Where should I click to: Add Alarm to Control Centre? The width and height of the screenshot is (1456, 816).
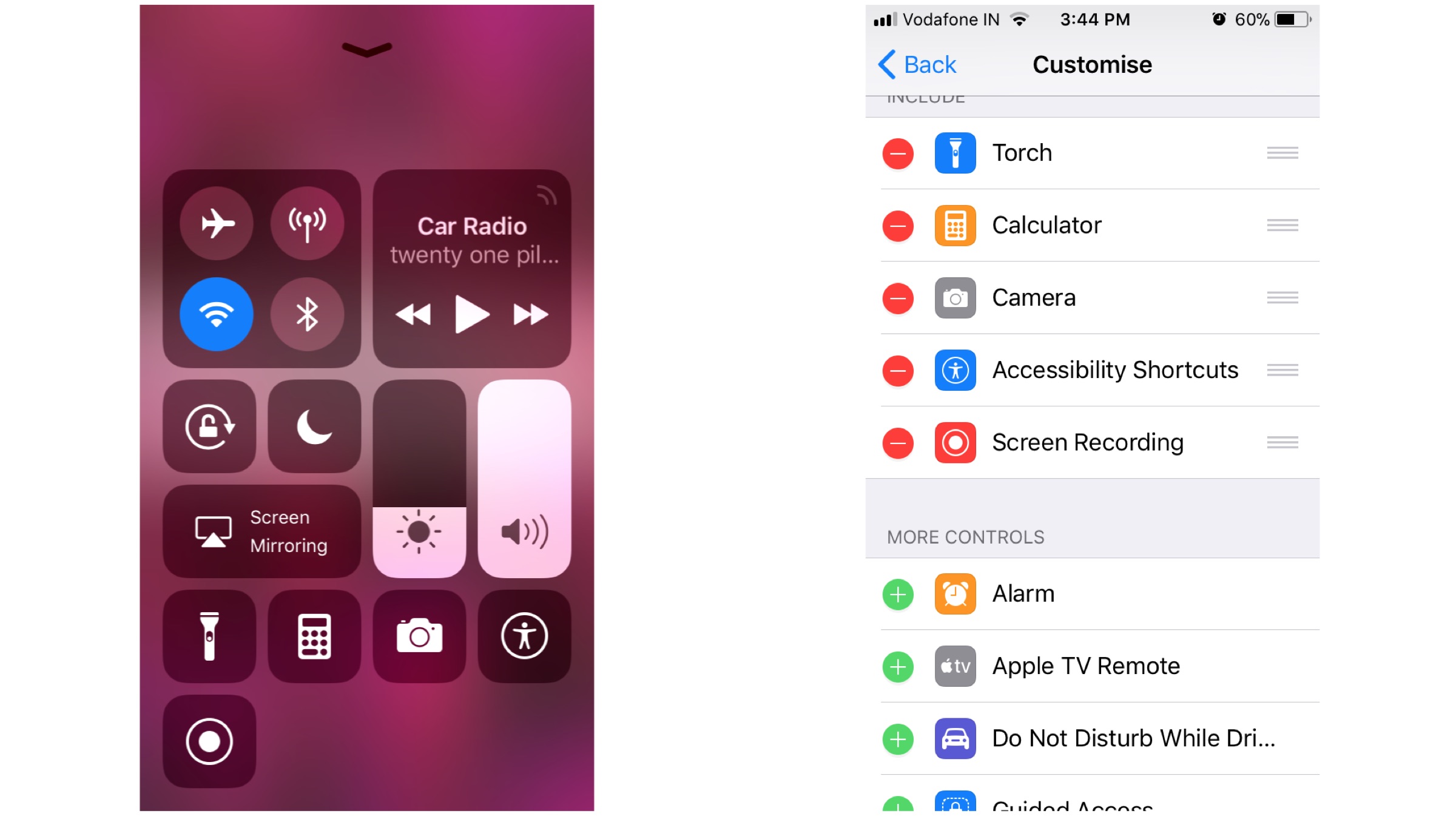click(x=898, y=595)
